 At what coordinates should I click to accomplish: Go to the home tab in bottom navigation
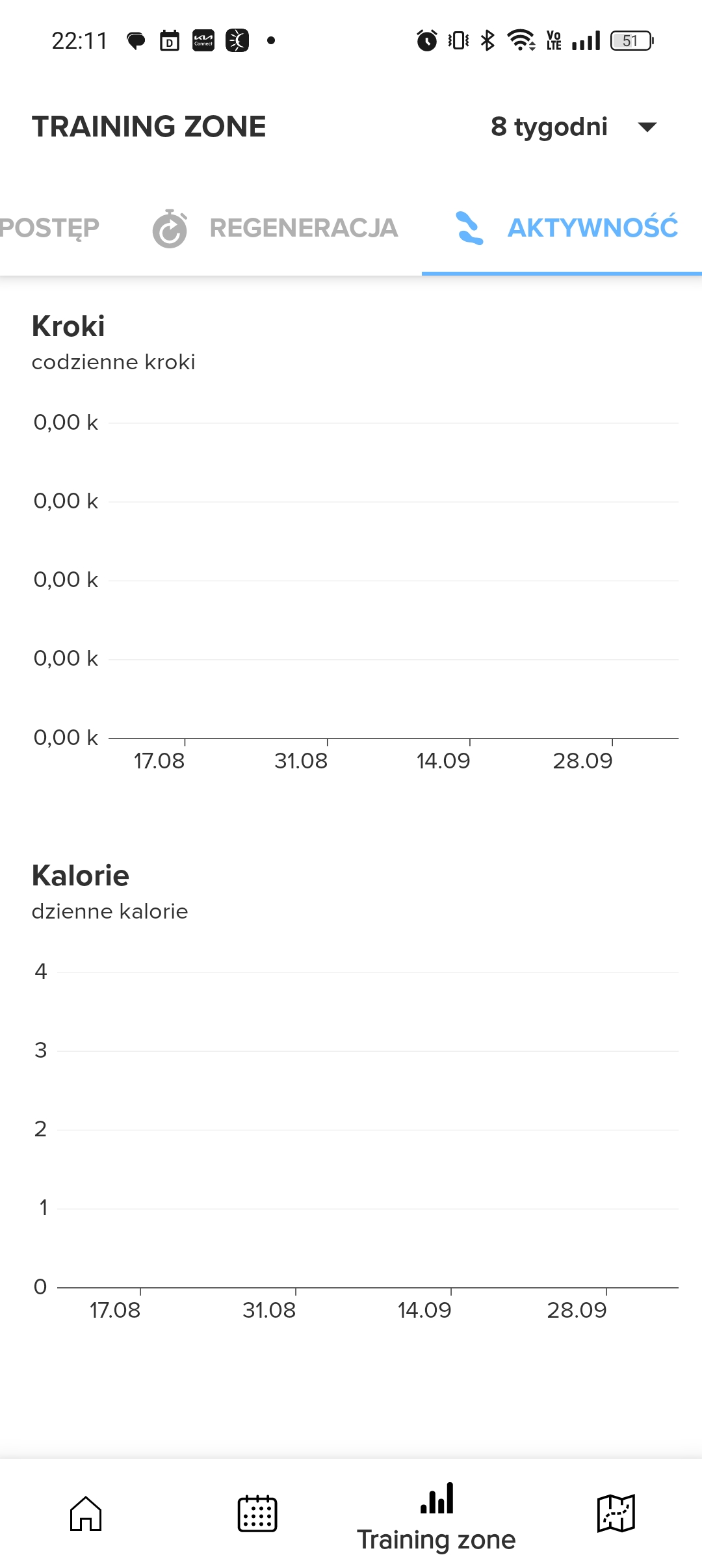[x=86, y=1513]
